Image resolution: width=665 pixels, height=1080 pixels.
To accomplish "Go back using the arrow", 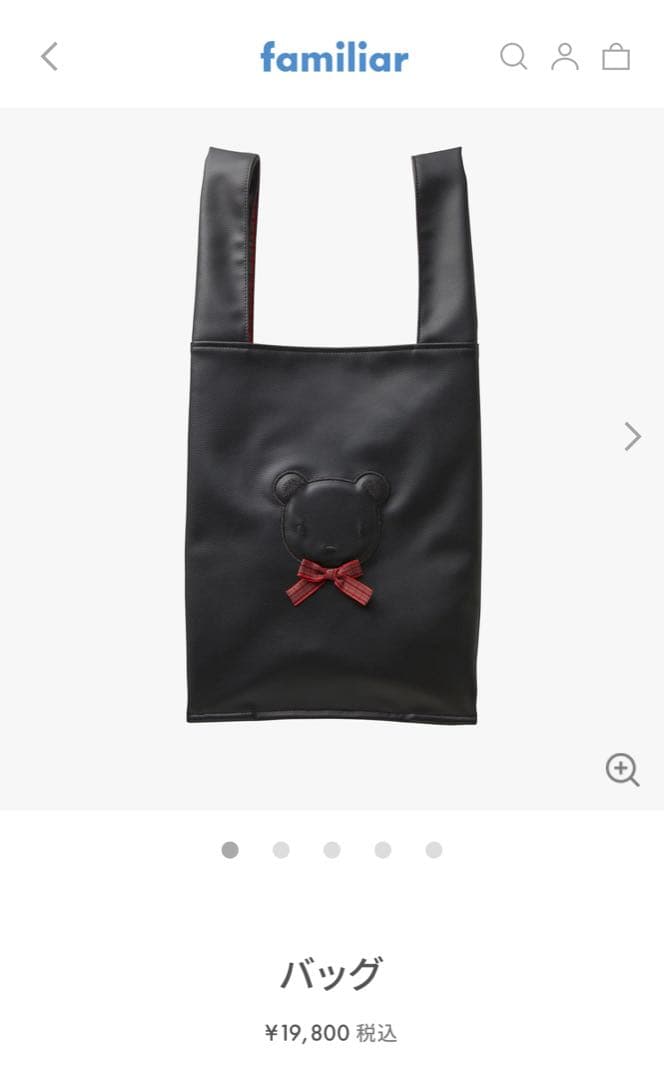I will [49, 57].
